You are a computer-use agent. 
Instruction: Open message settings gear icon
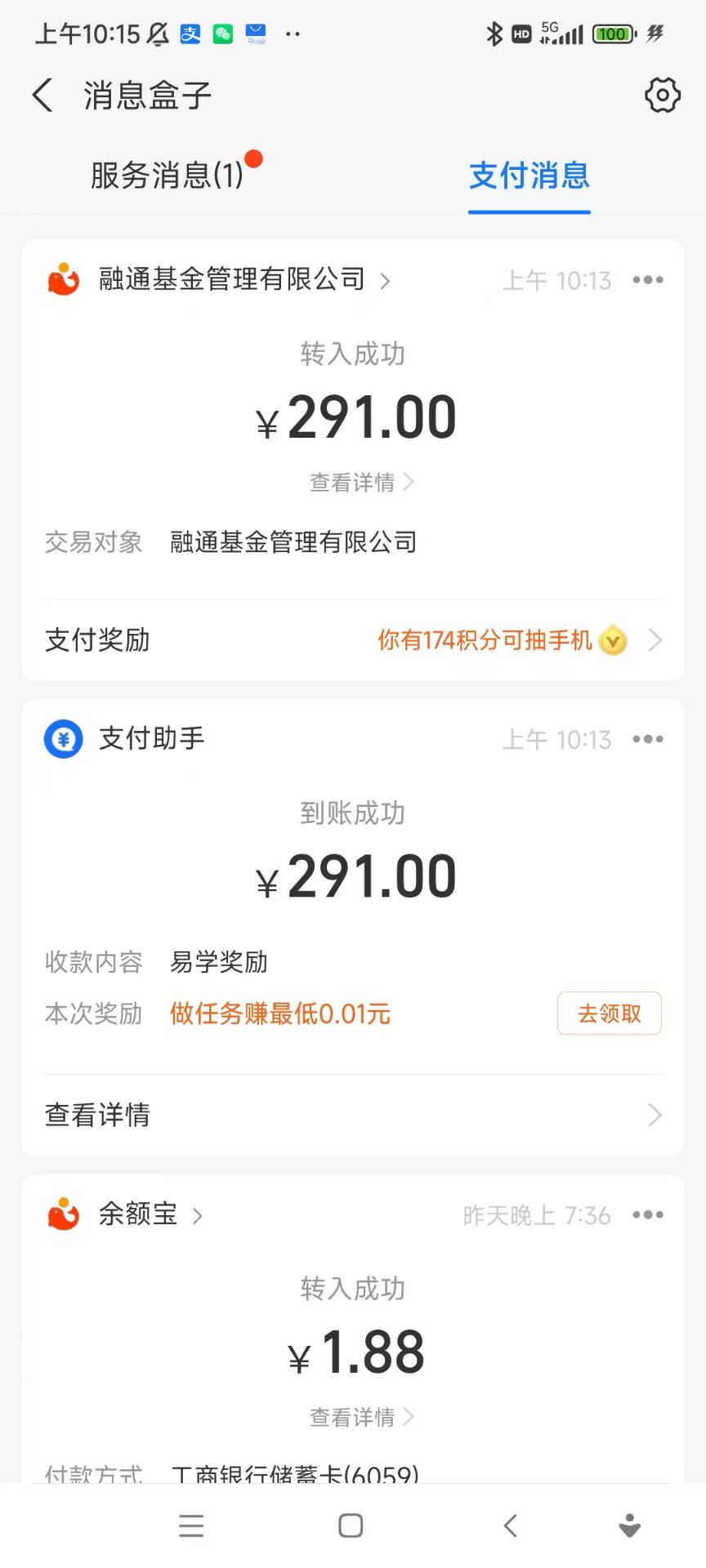pos(662,96)
